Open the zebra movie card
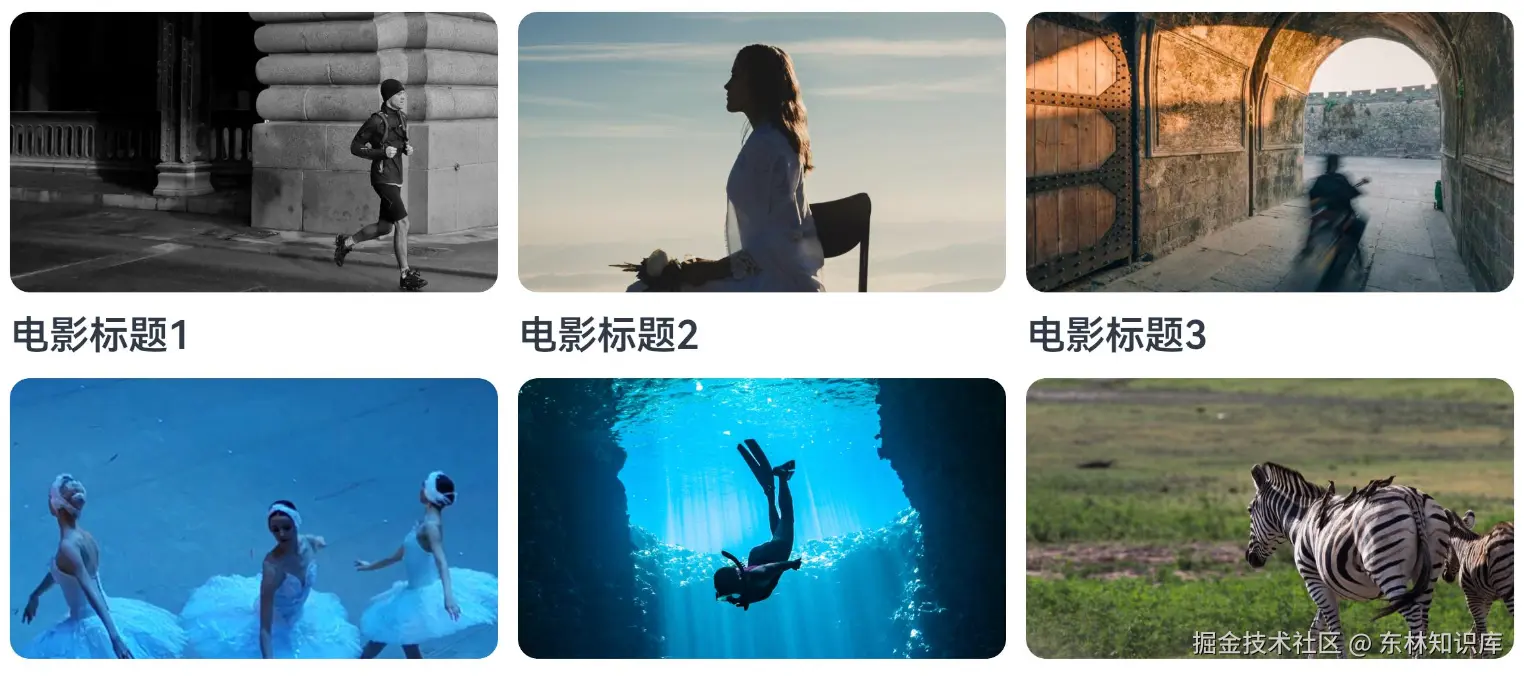 point(1269,518)
